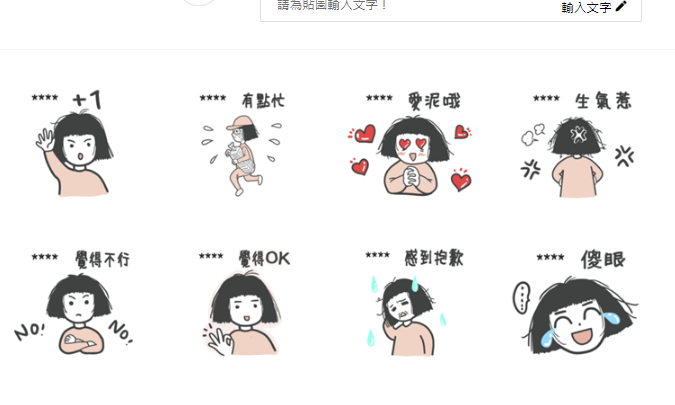Tap the 輸入文字 edit button
Viewport: 675px width, 405px height.
point(594,7)
